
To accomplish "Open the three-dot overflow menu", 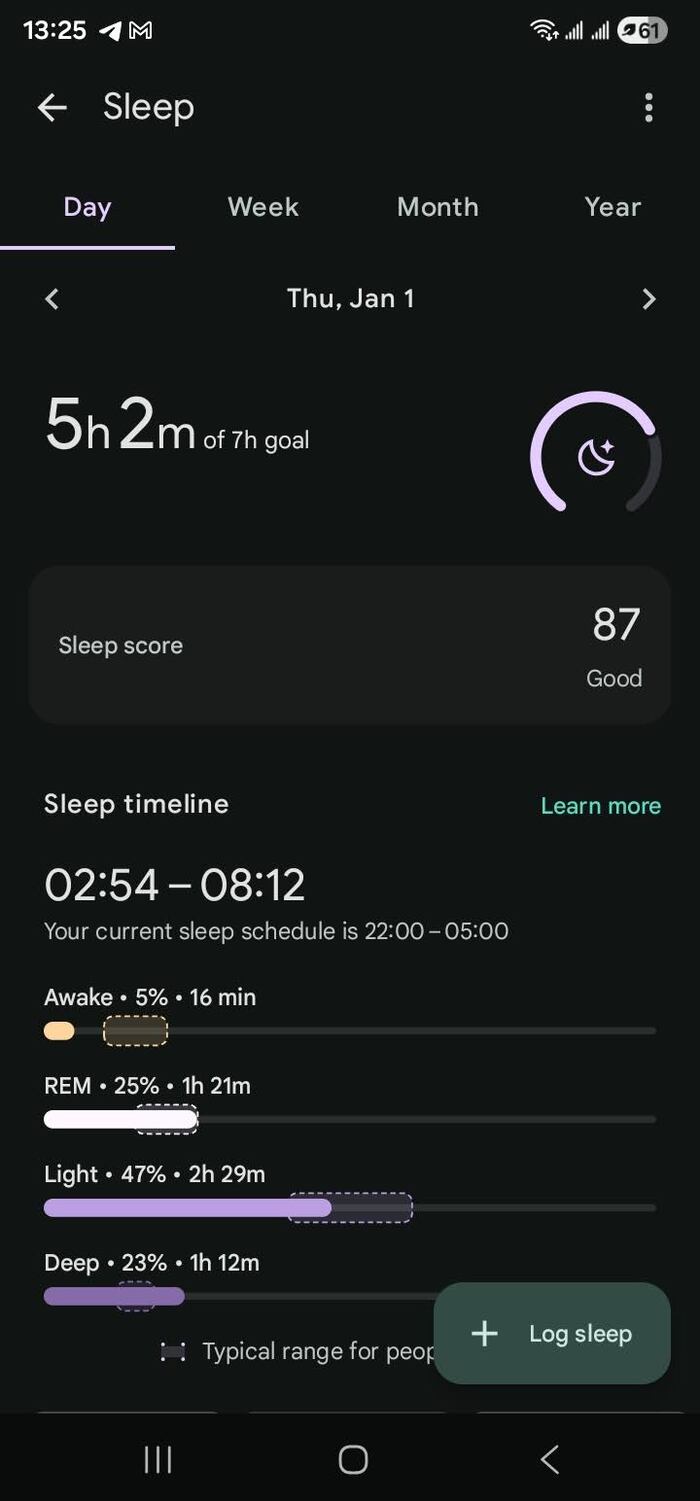I will coord(649,107).
